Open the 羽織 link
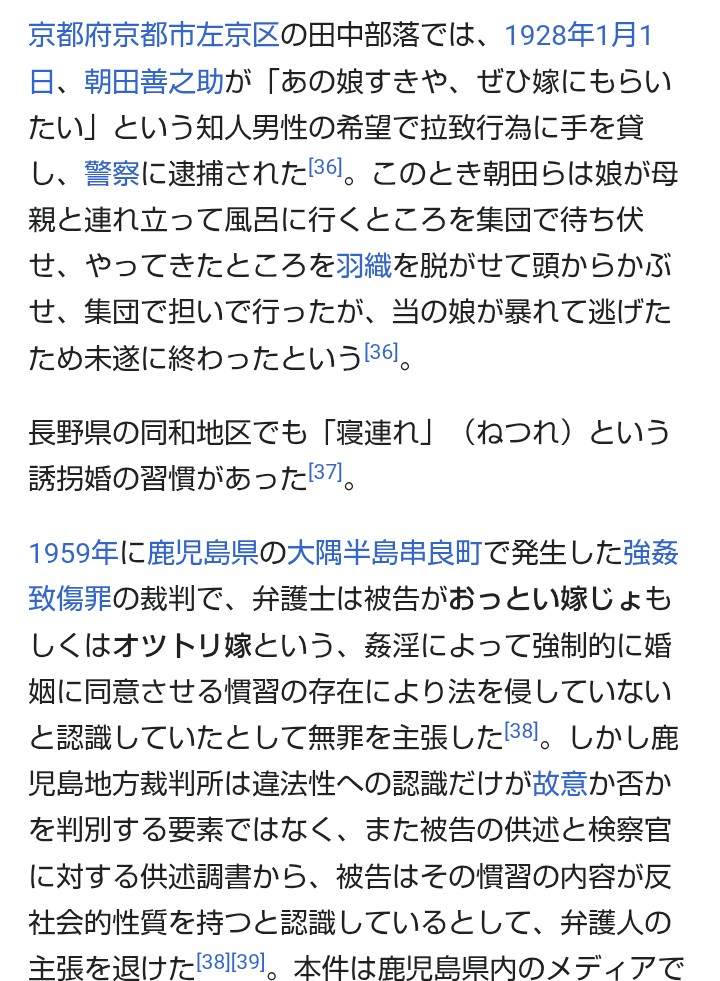 tap(366, 264)
